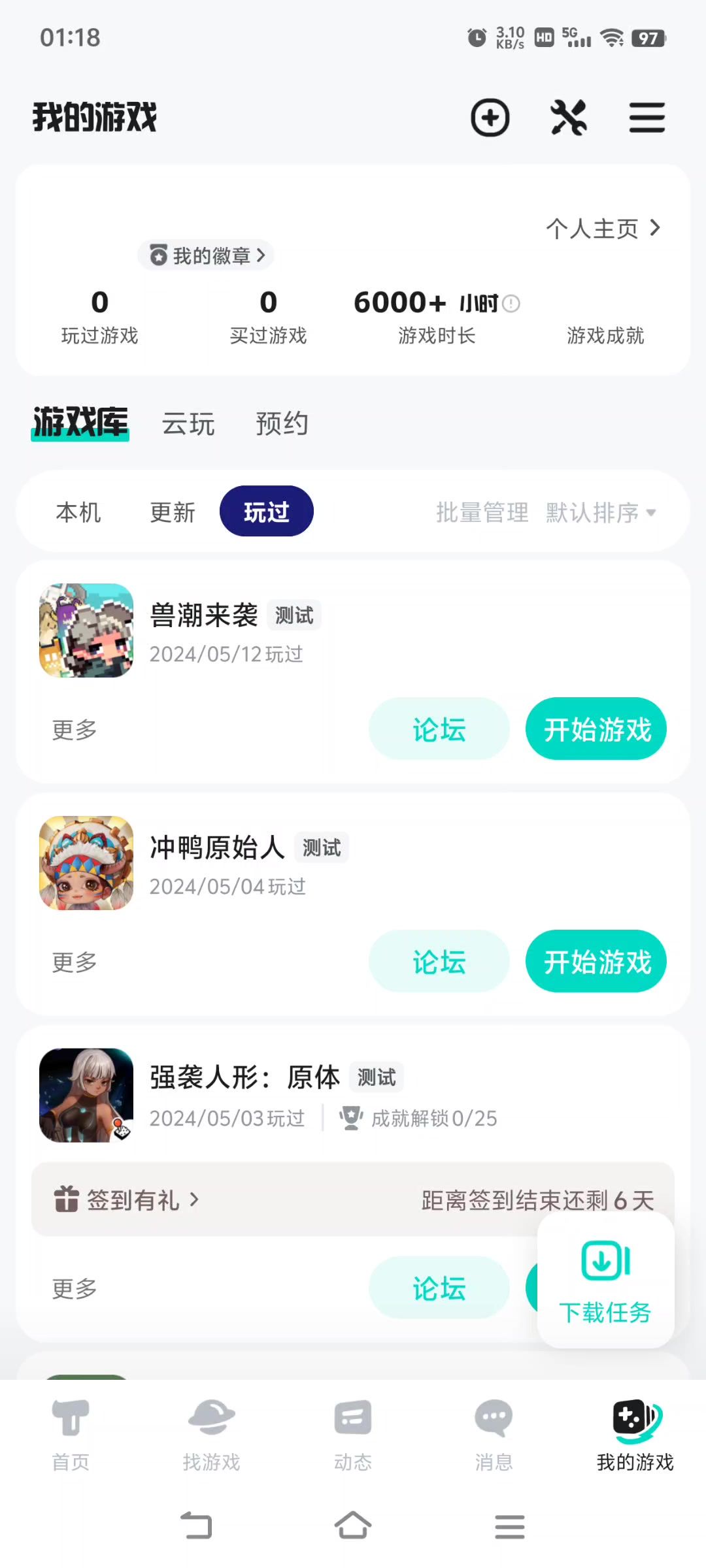
Task: Open the 下载任务 download tasks button
Action: tap(605, 1281)
